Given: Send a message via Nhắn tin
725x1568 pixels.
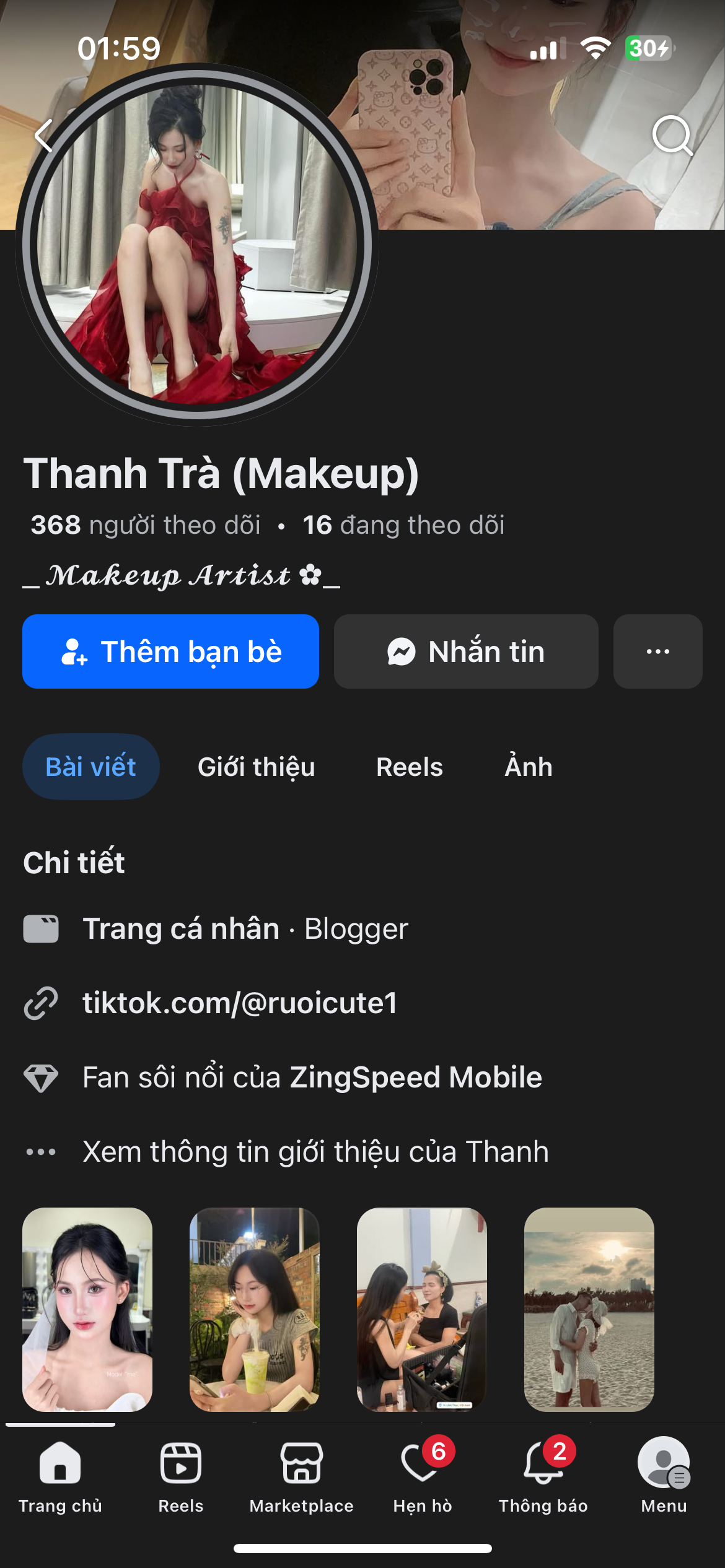Looking at the screenshot, I should (466, 651).
